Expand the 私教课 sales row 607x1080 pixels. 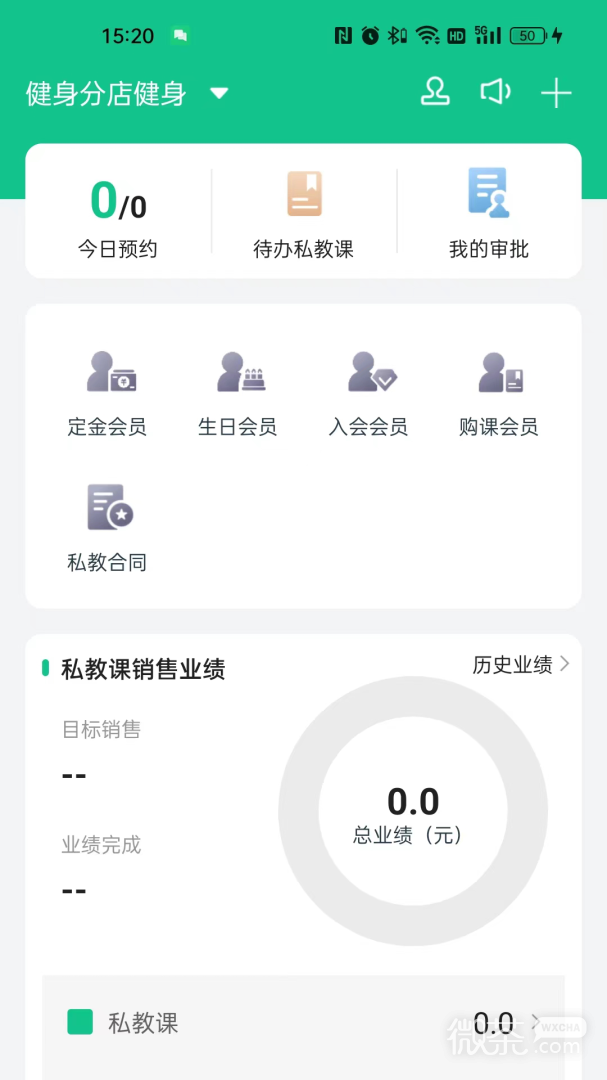pos(303,1022)
